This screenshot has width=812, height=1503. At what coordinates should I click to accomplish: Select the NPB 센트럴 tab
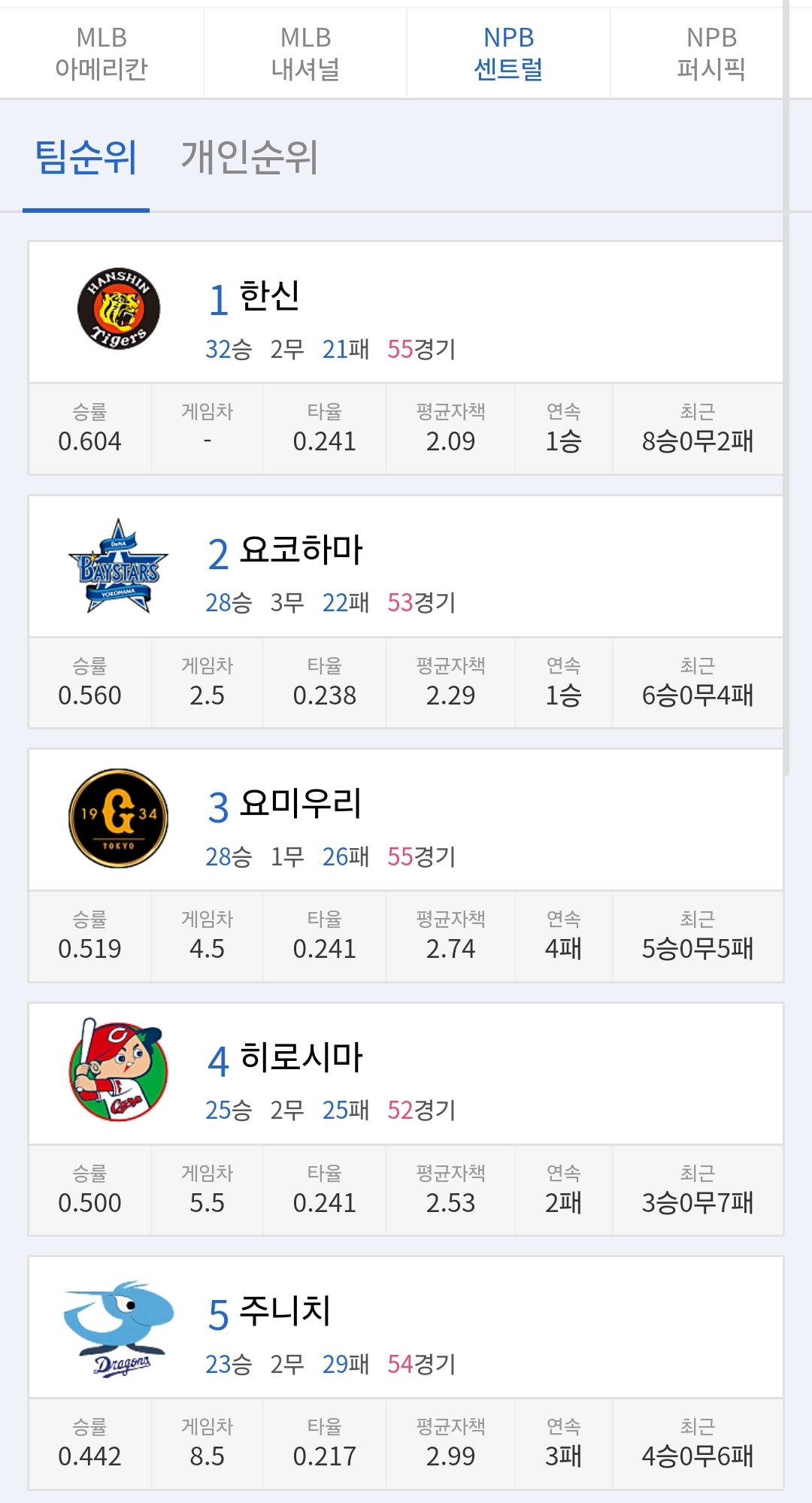pos(508,53)
